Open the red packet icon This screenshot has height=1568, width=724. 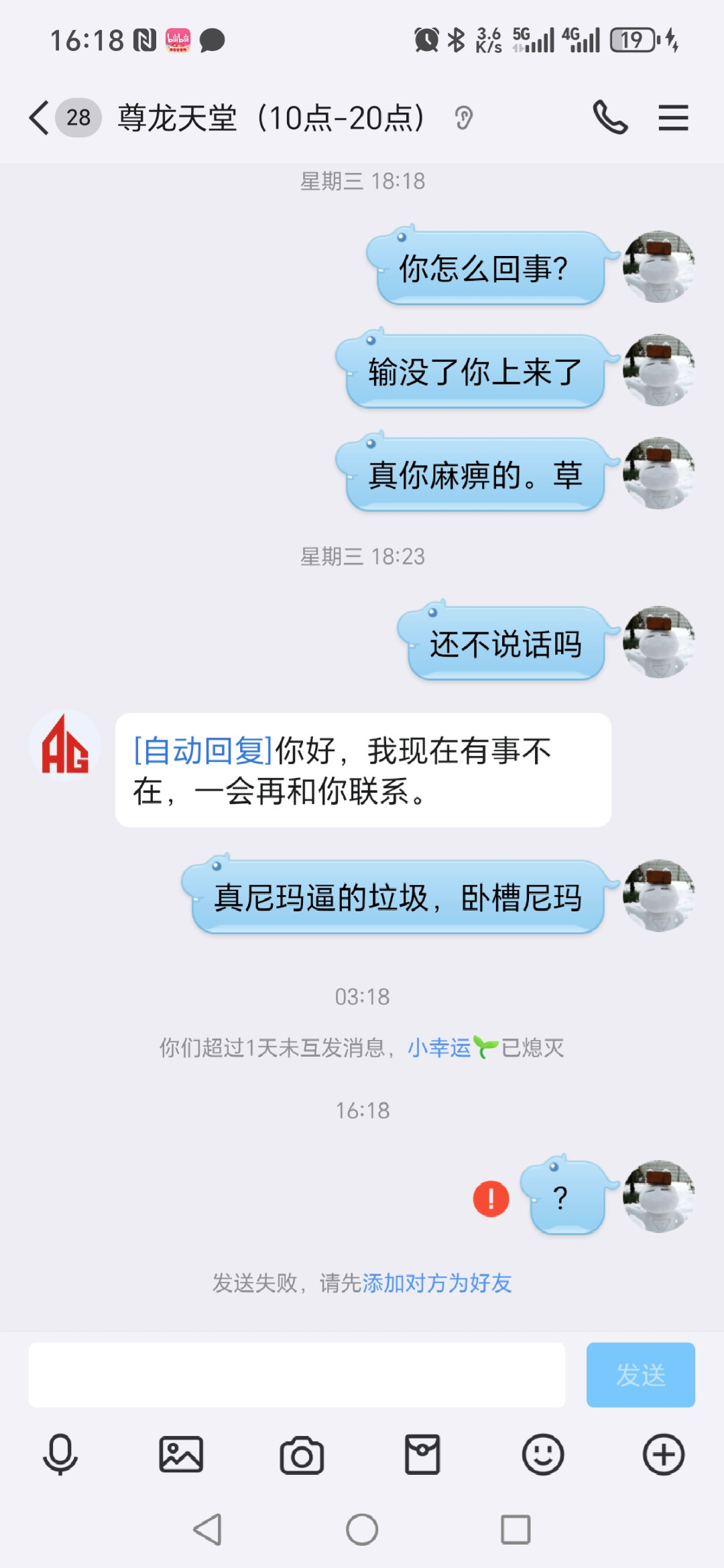point(422,1455)
